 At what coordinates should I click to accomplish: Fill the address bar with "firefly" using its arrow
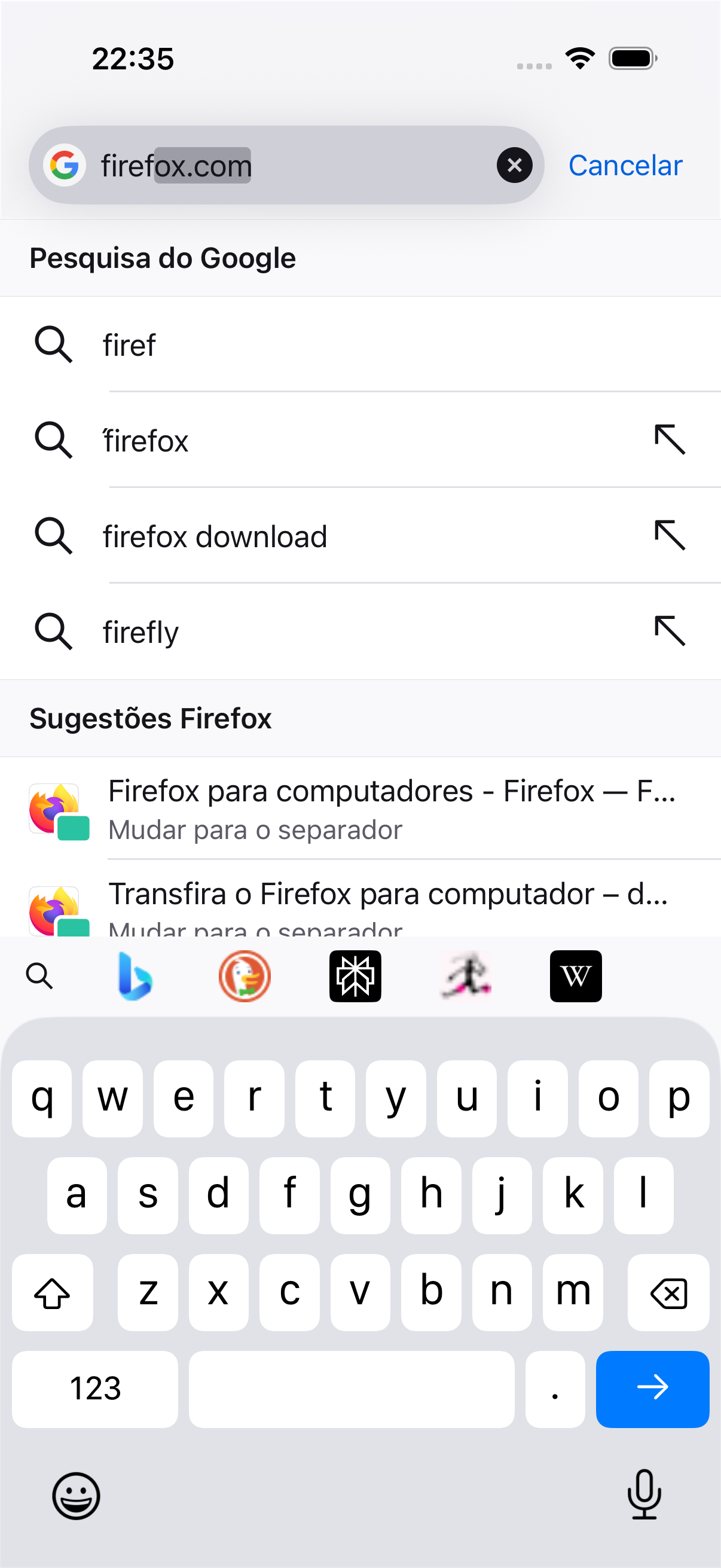[670, 630]
